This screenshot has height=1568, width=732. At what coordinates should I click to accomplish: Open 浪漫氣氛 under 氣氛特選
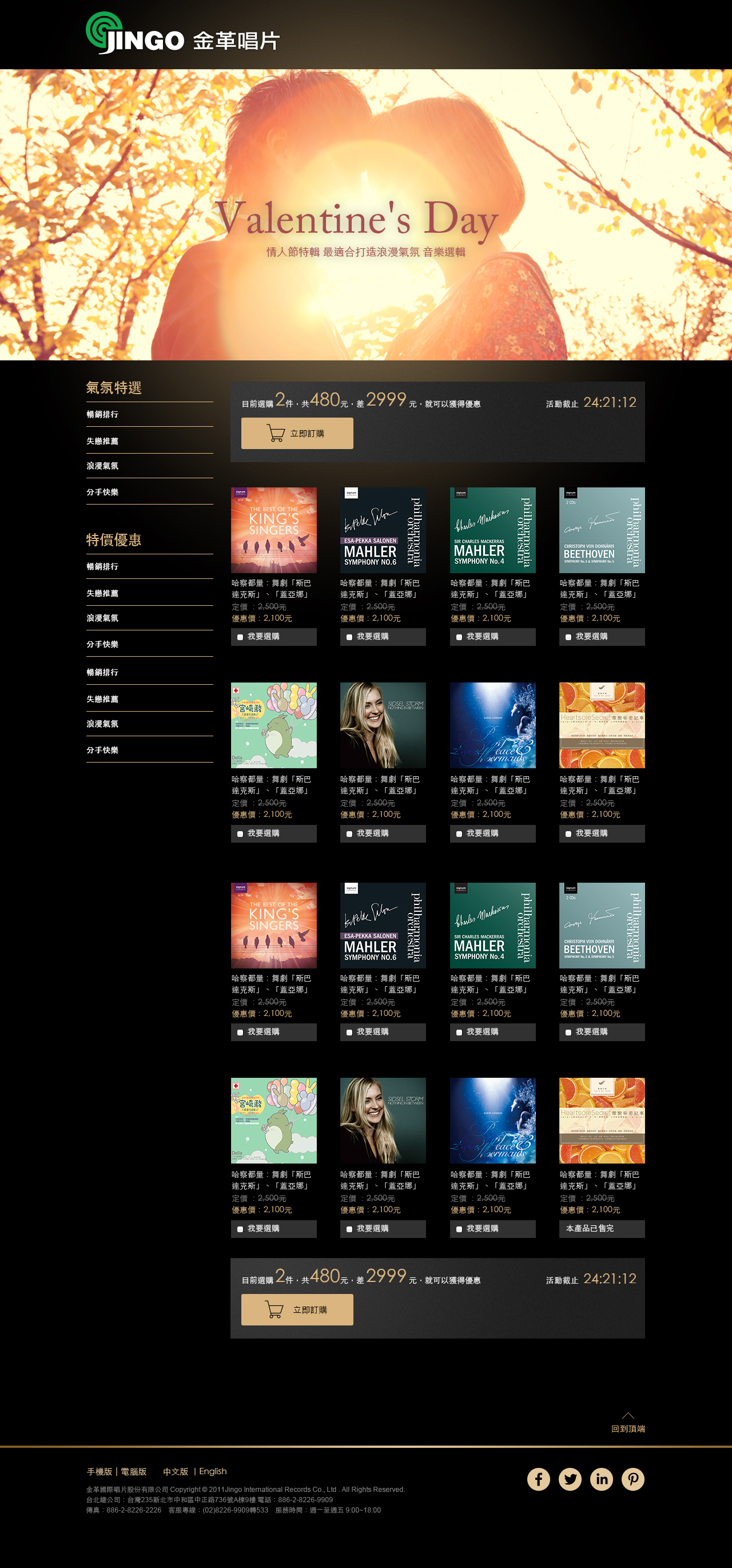click(102, 466)
